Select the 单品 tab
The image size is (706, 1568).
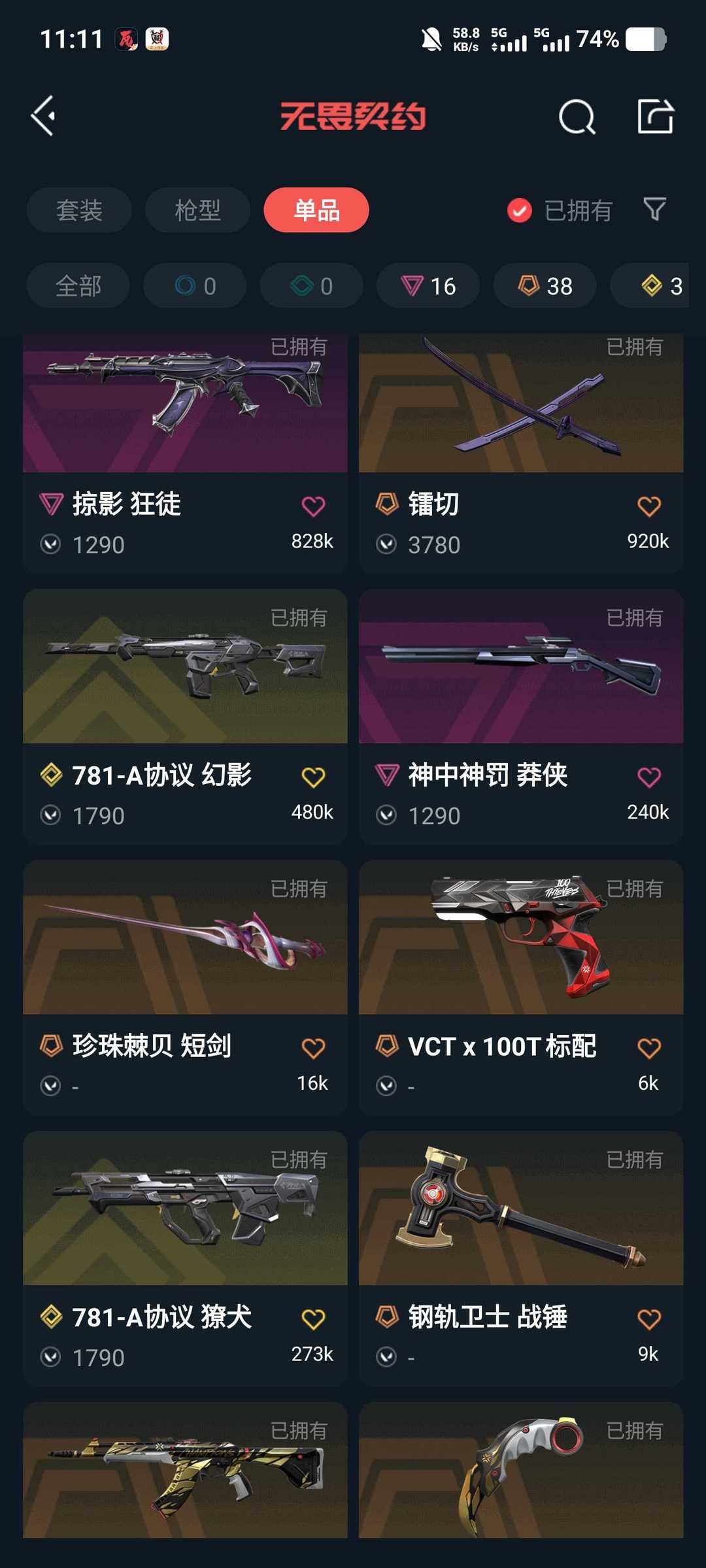316,210
